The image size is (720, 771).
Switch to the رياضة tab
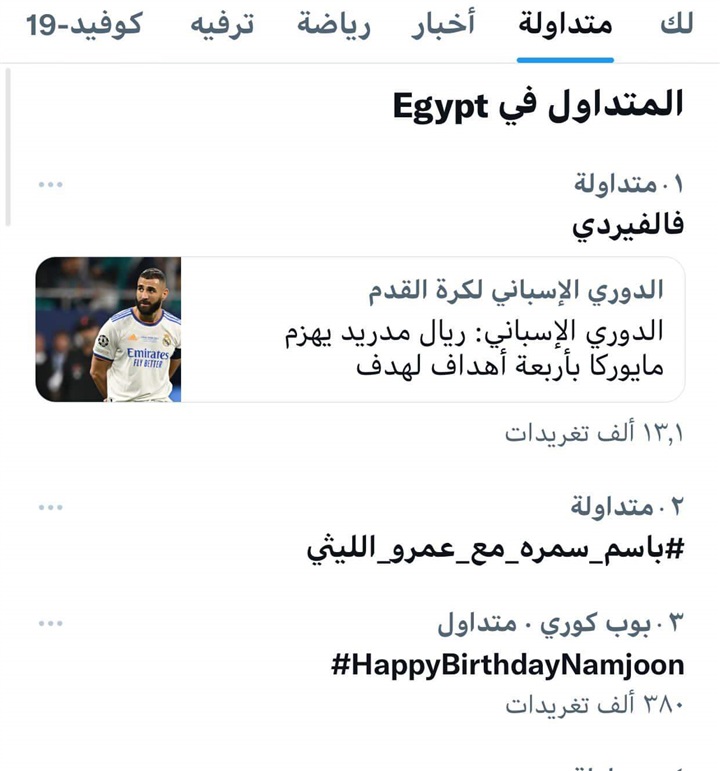pos(333,25)
